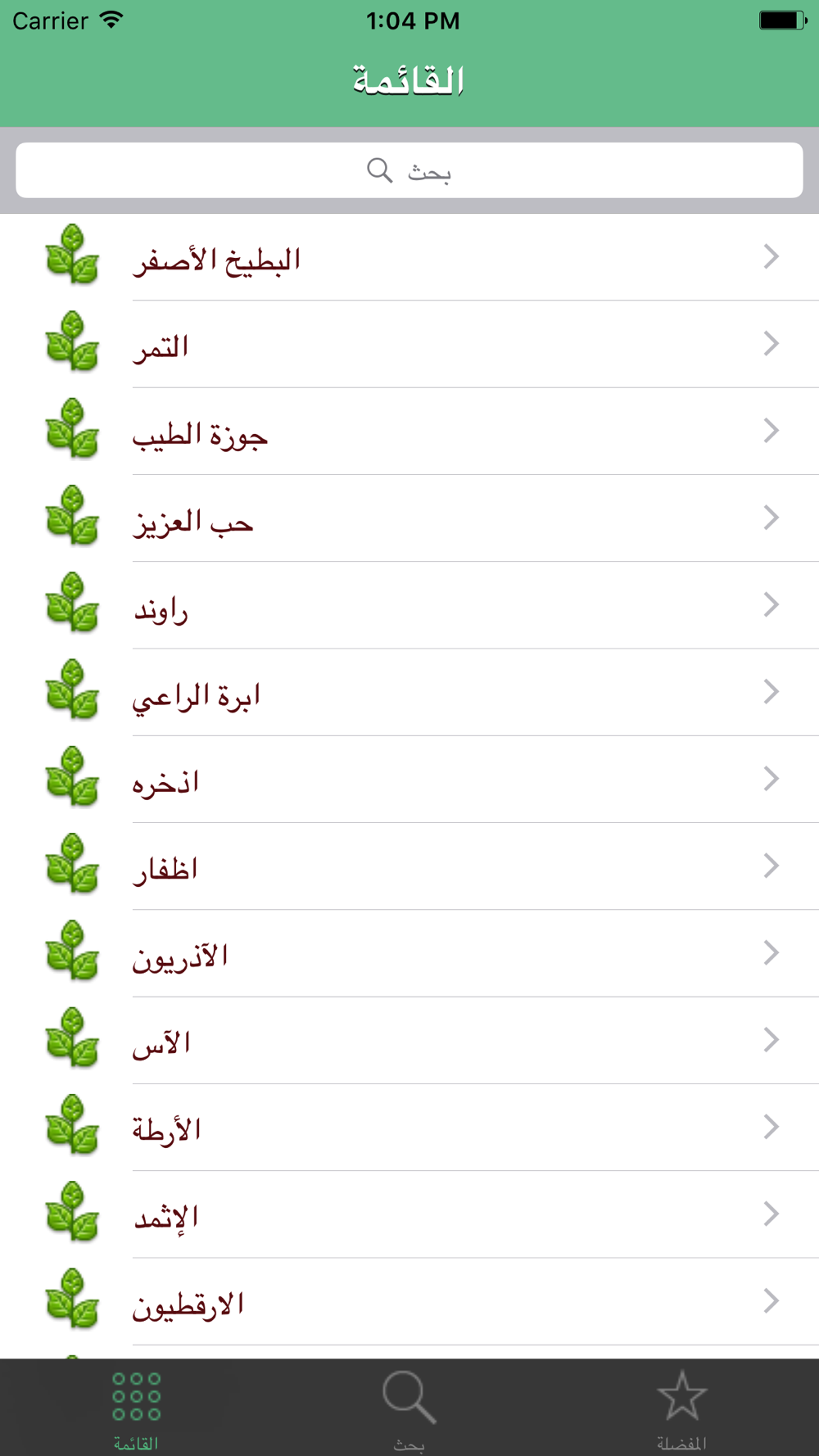This screenshot has width=819, height=1456.
Task: Open the ابرة الراعي entry
Action: click(409, 692)
